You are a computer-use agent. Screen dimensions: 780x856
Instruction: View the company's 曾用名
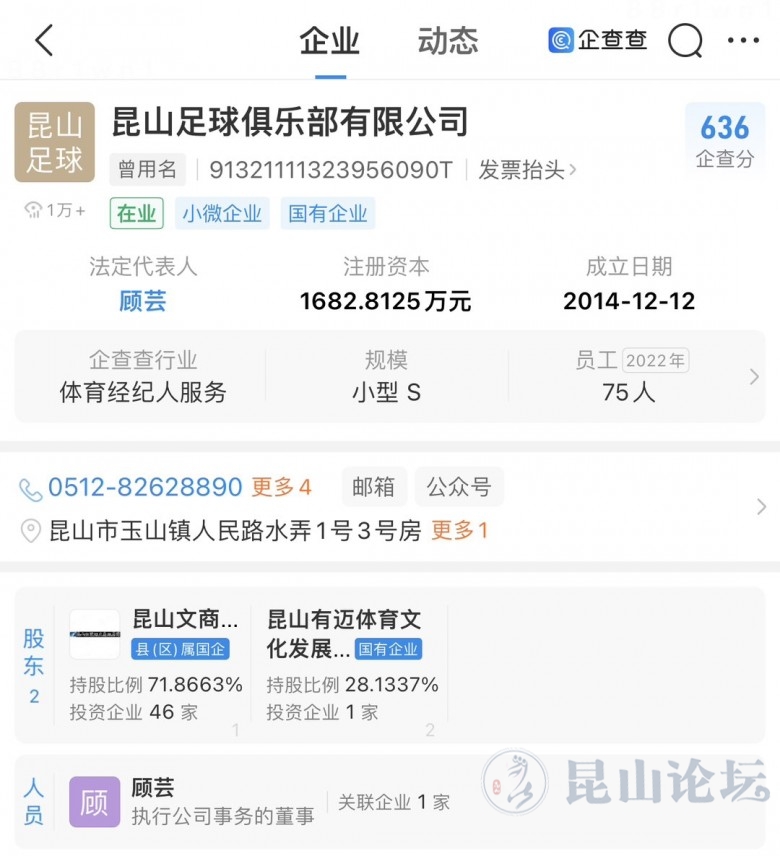(148, 170)
